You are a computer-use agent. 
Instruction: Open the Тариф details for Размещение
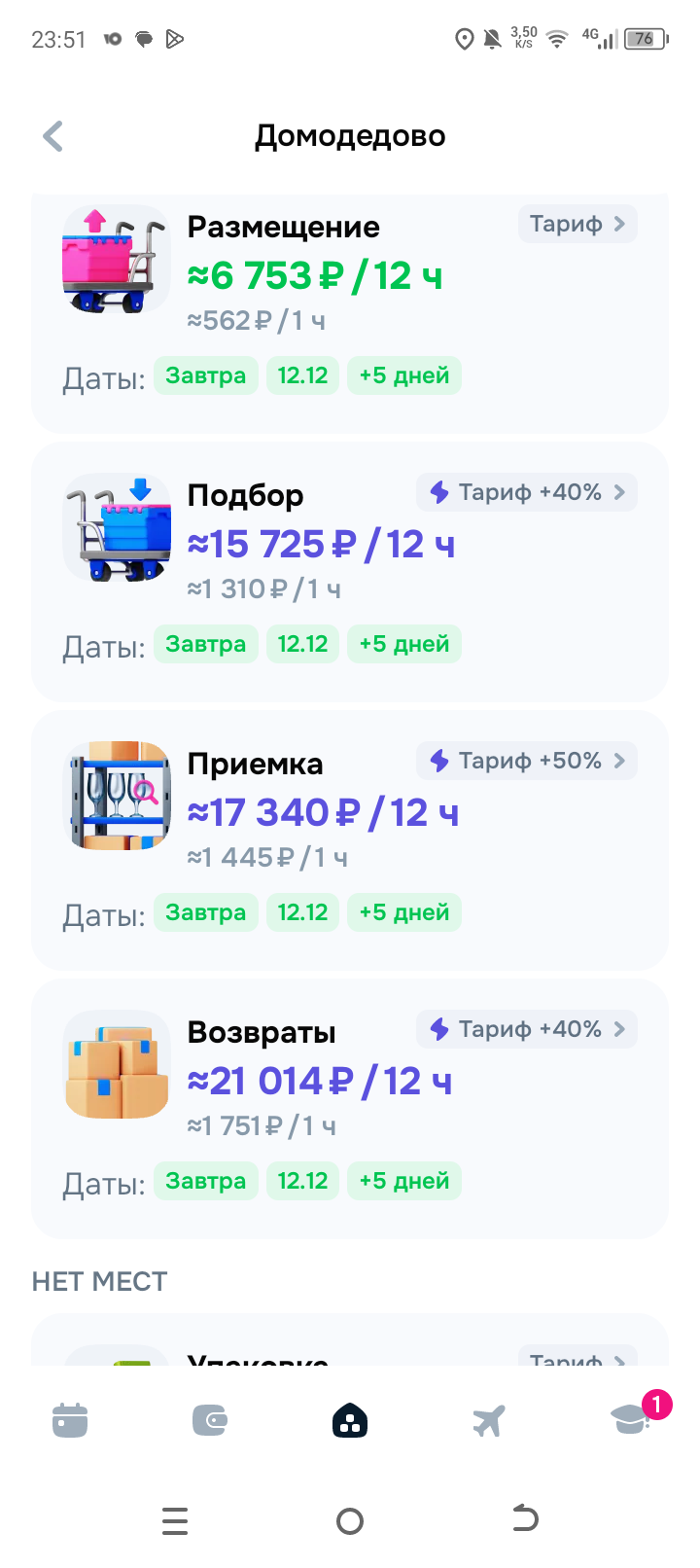tap(577, 225)
